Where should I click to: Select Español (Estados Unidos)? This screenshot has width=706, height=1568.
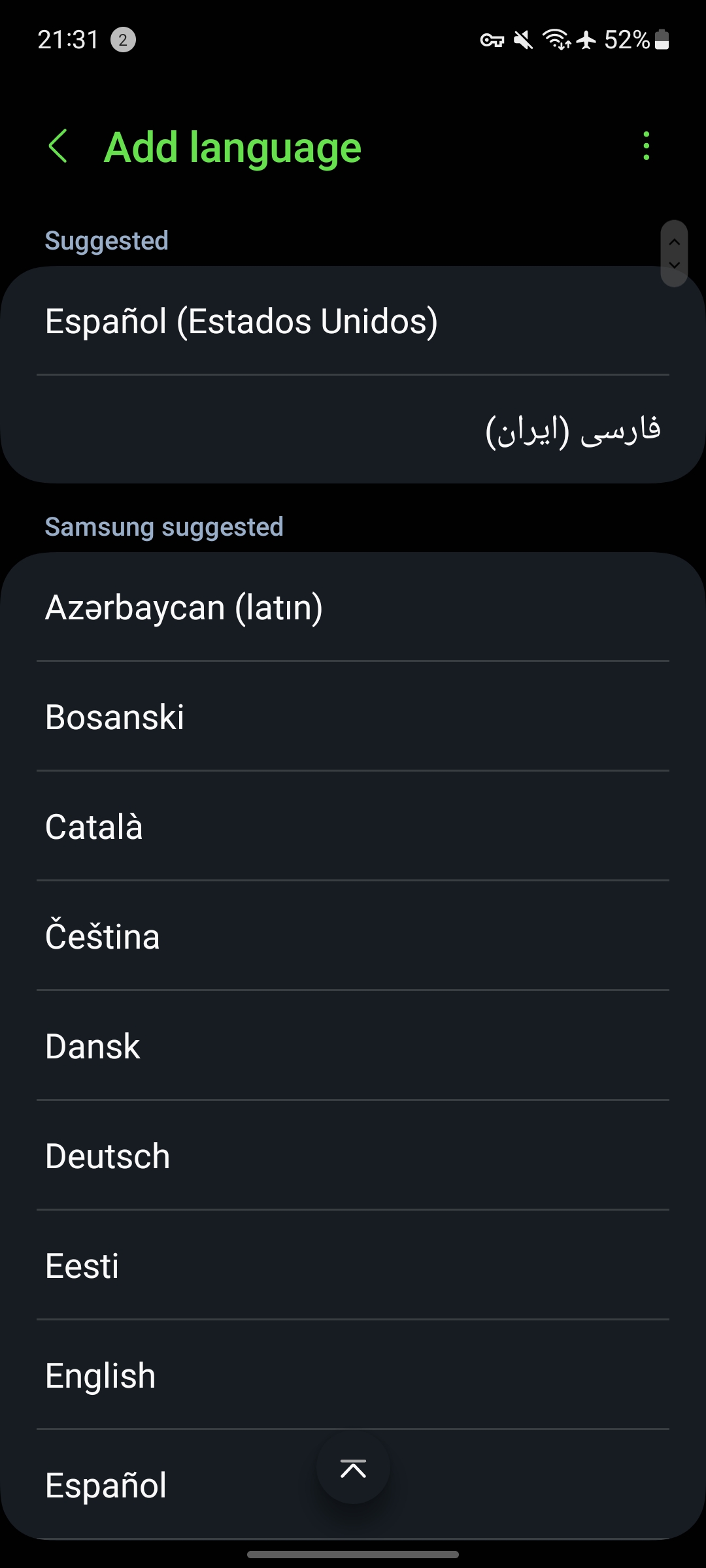pyautogui.click(x=353, y=321)
